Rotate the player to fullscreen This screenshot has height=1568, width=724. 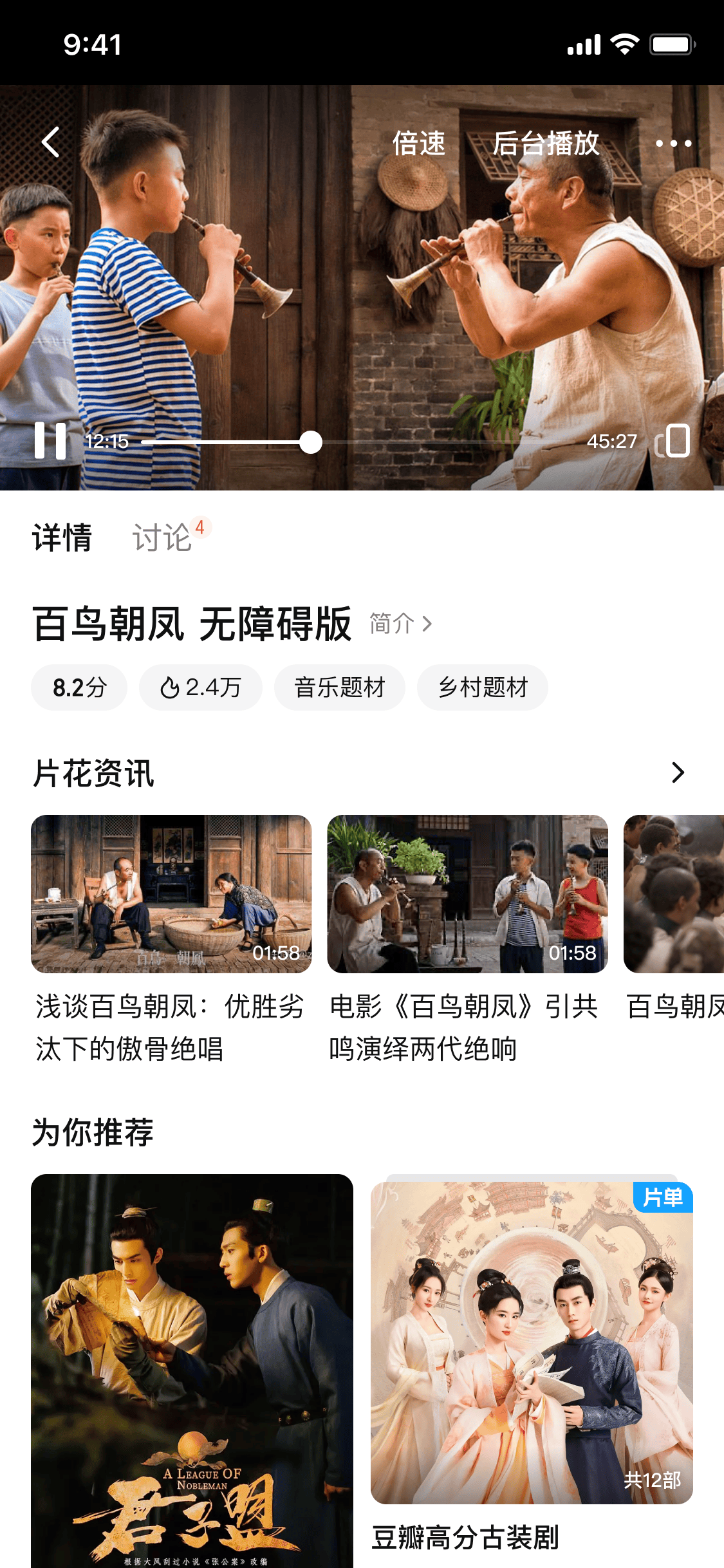pos(673,442)
